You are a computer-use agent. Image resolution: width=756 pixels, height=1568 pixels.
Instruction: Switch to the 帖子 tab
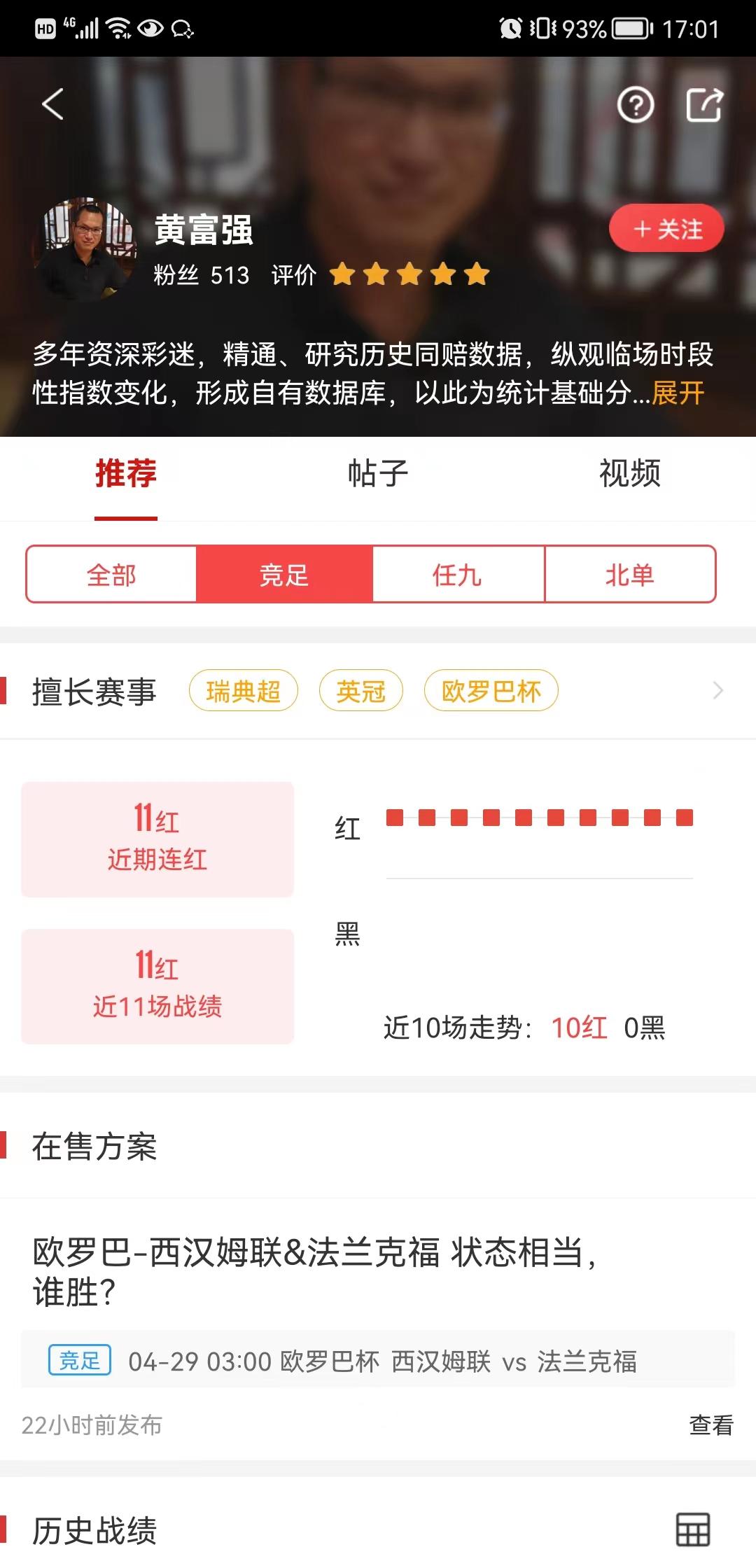coord(378,474)
